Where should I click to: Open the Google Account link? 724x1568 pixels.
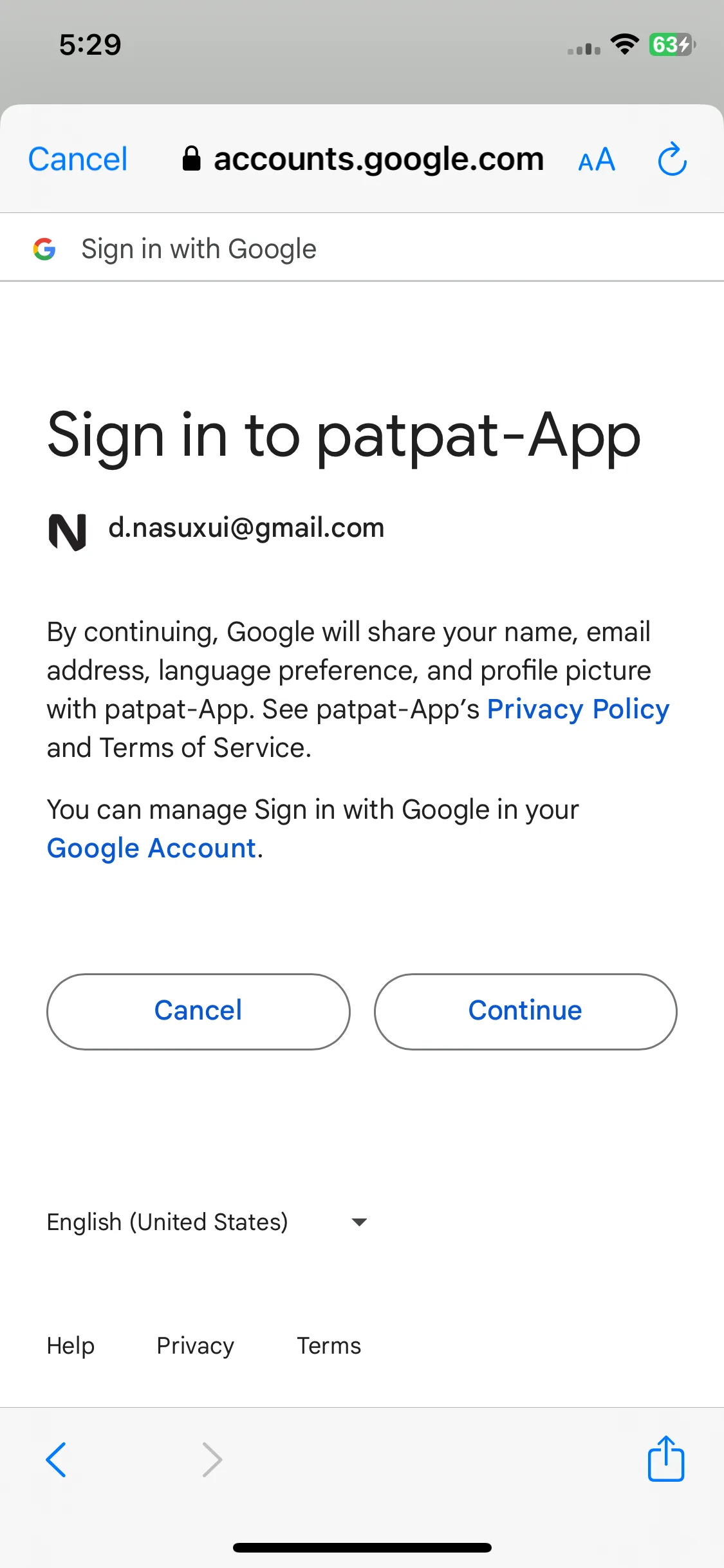pyautogui.click(x=152, y=848)
